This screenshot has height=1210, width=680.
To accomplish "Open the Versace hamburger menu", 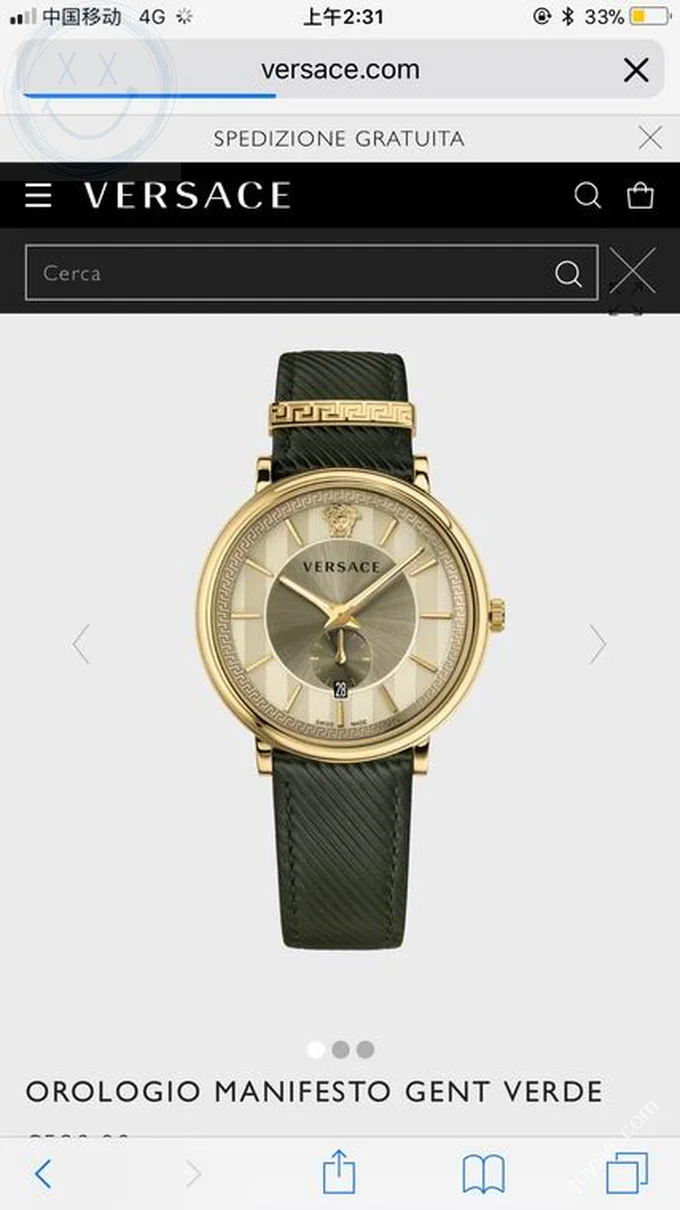I will pyautogui.click(x=38, y=195).
